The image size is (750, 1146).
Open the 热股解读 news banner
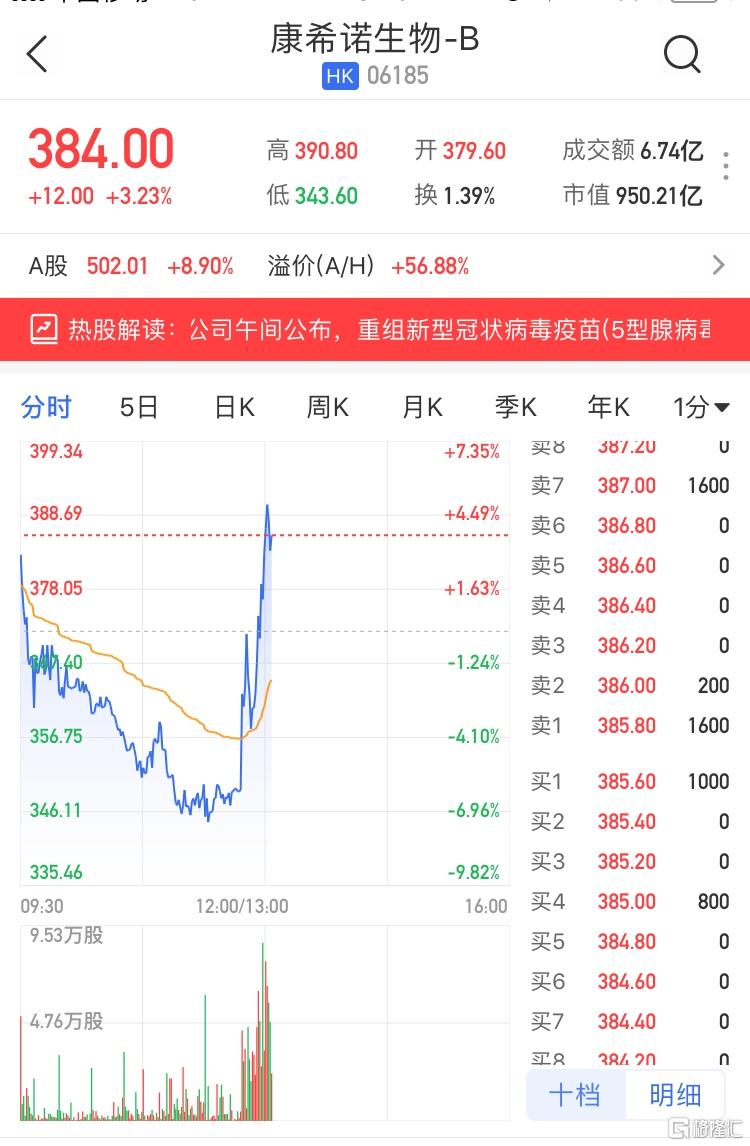tap(375, 329)
